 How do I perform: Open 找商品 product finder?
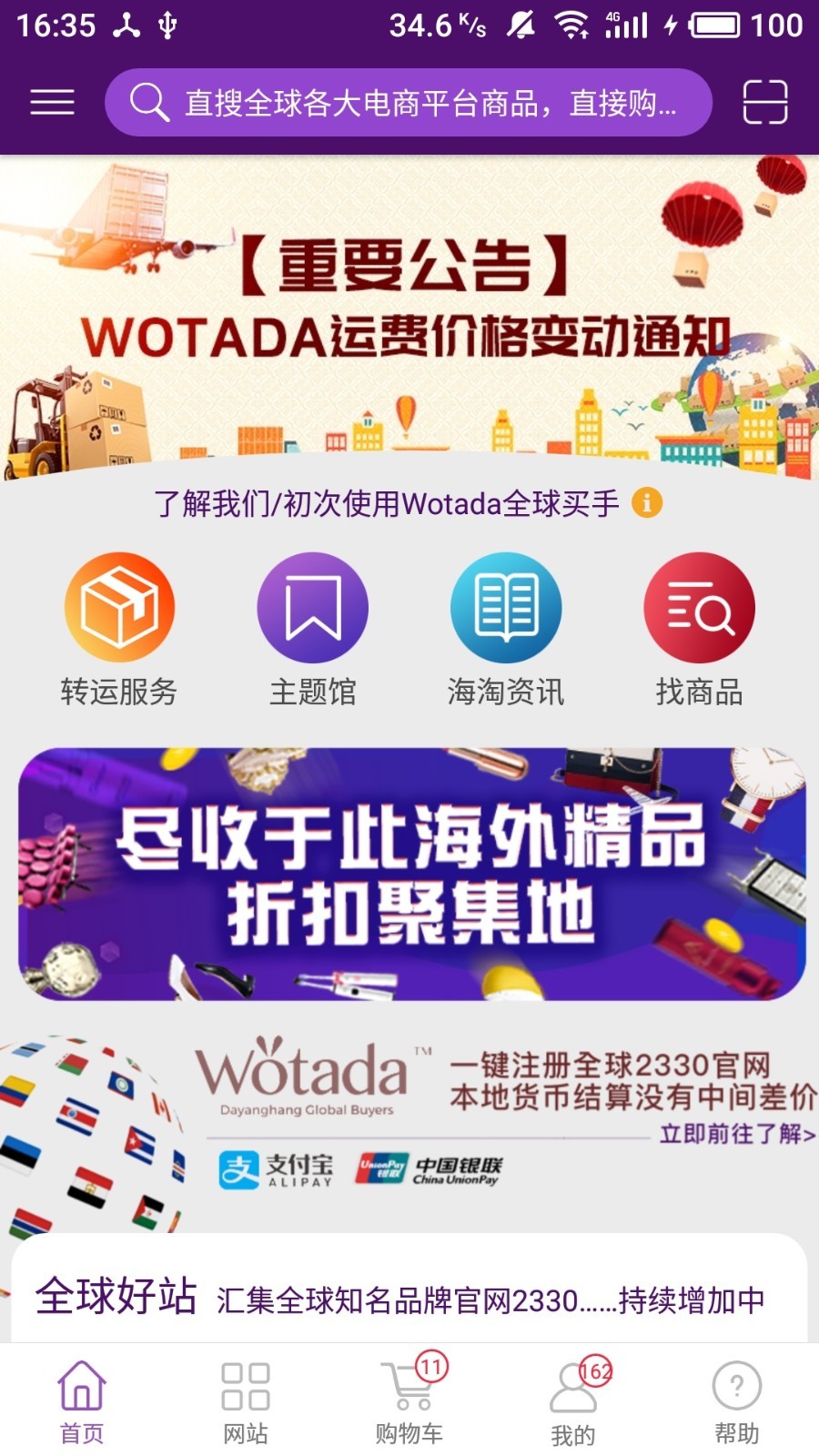point(699,630)
